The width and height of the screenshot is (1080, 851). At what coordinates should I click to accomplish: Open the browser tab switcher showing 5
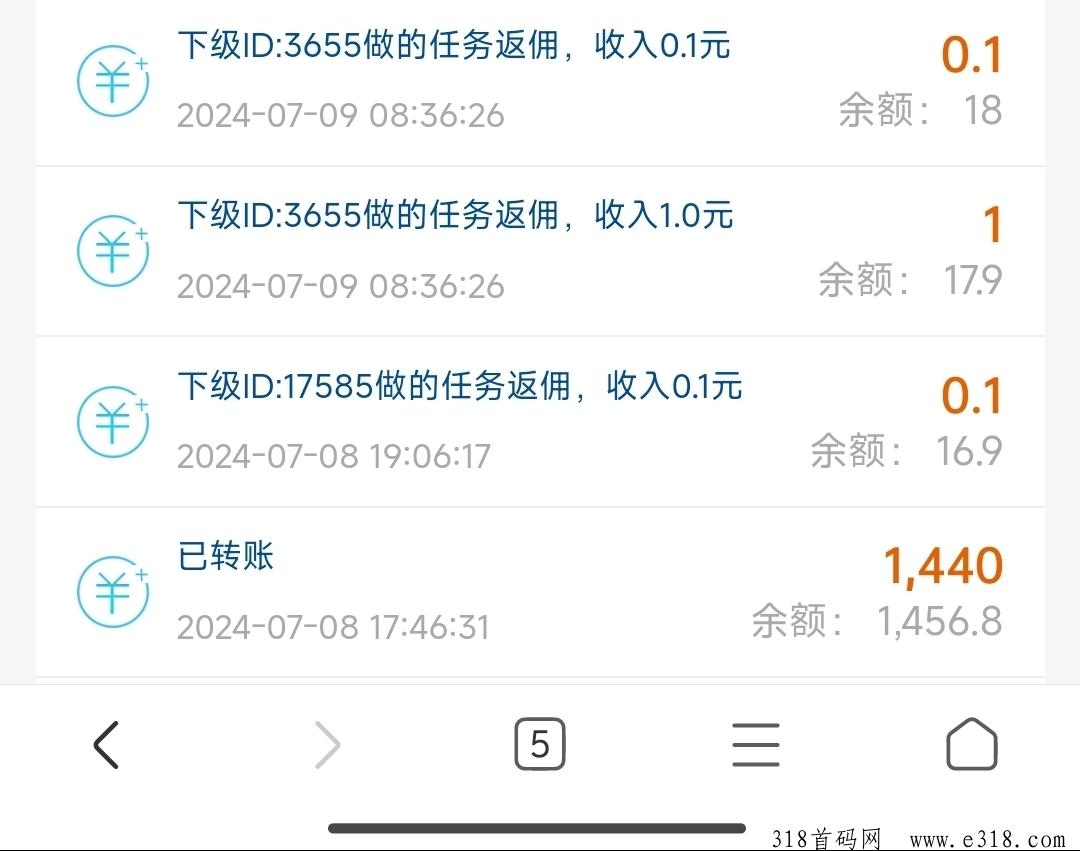coord(540,745)
